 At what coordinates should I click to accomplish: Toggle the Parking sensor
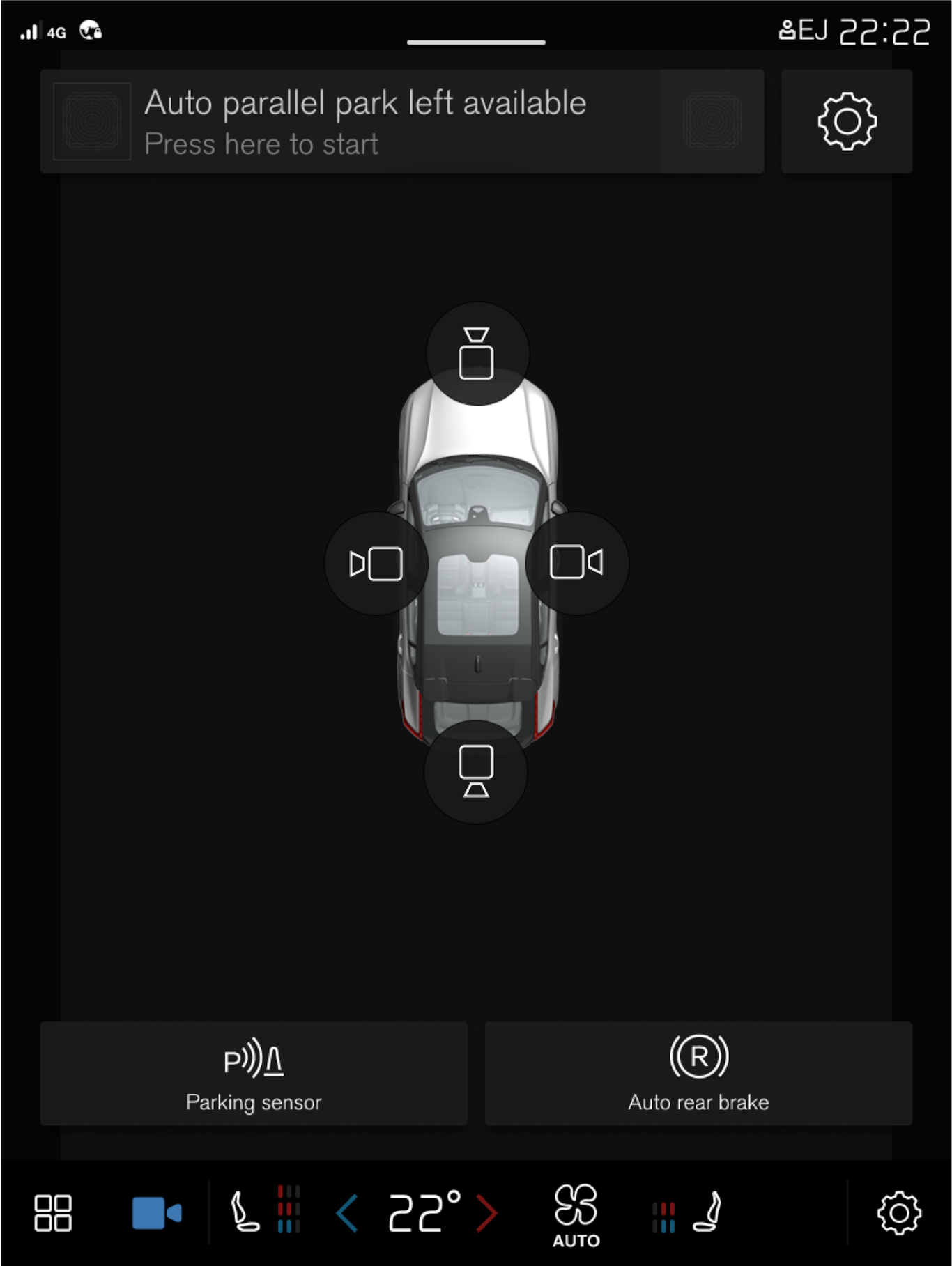point(254,1073)
